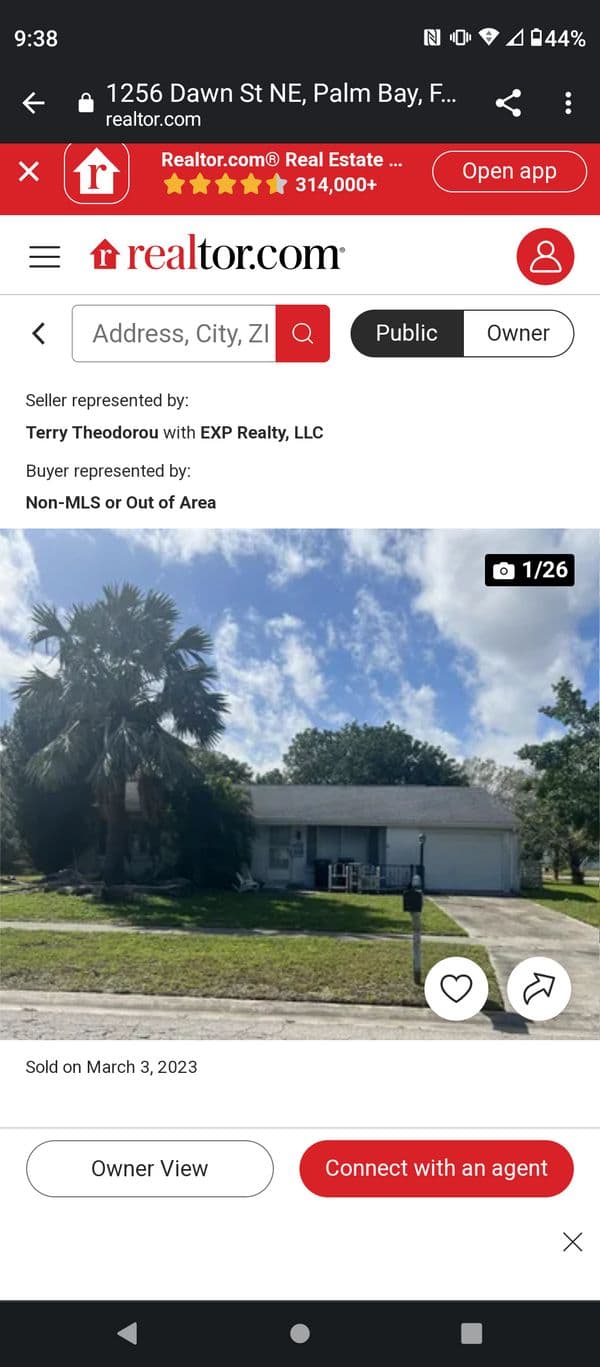Viewport: 600px width, 1367px height.
Task: Share this page from the browser toolbar
Action: (x=508, y=103)
